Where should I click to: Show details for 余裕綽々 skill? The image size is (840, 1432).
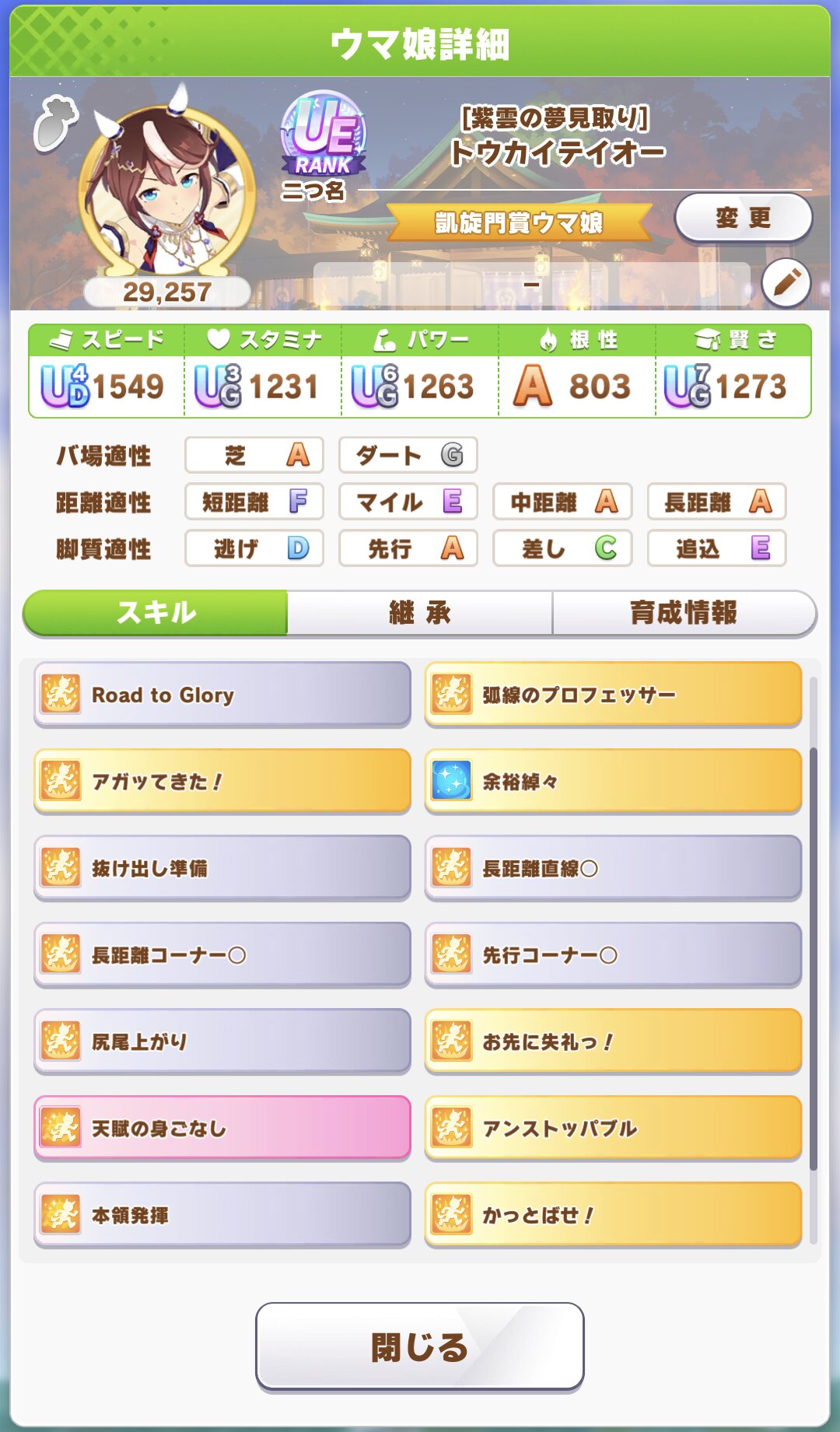[613, 781]
